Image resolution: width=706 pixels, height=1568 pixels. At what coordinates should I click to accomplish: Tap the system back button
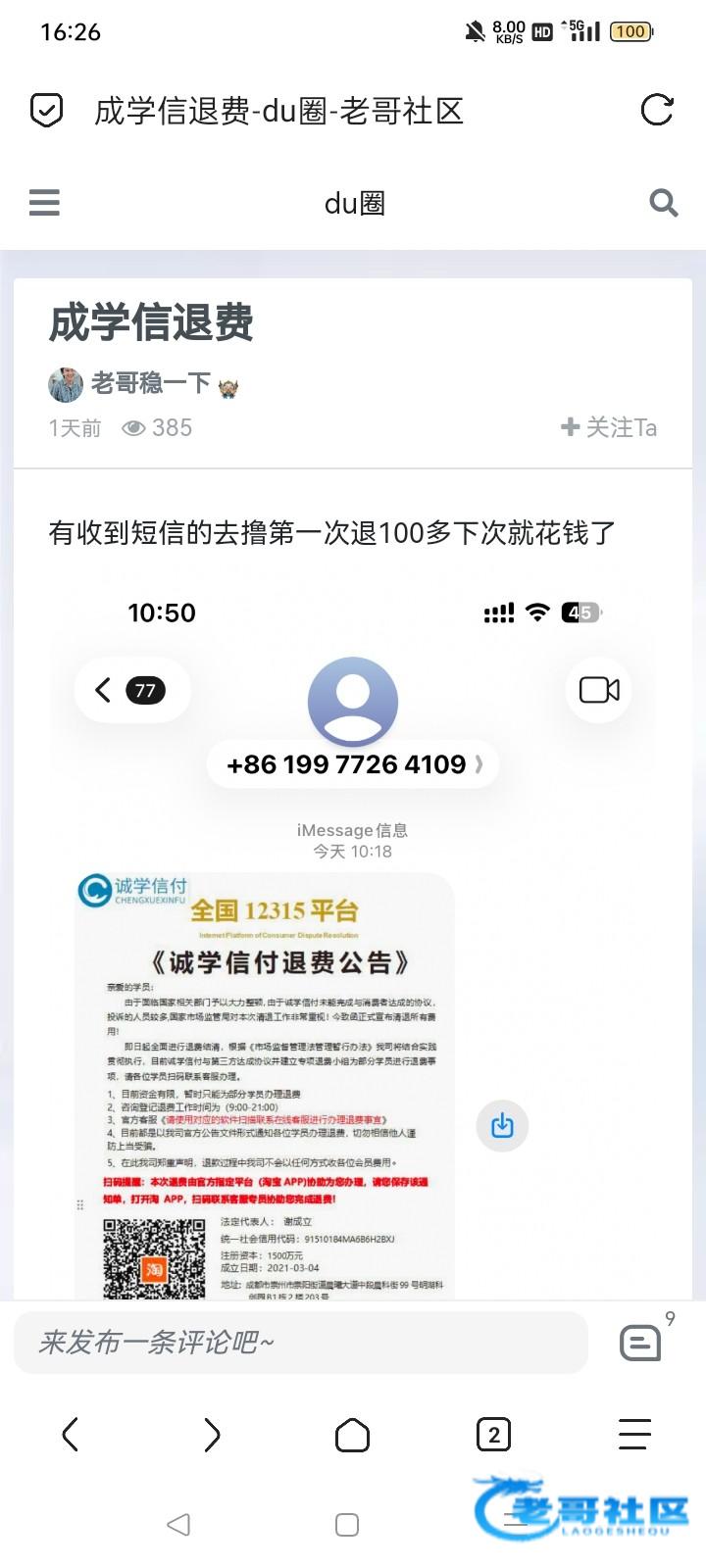[178, 1525]
